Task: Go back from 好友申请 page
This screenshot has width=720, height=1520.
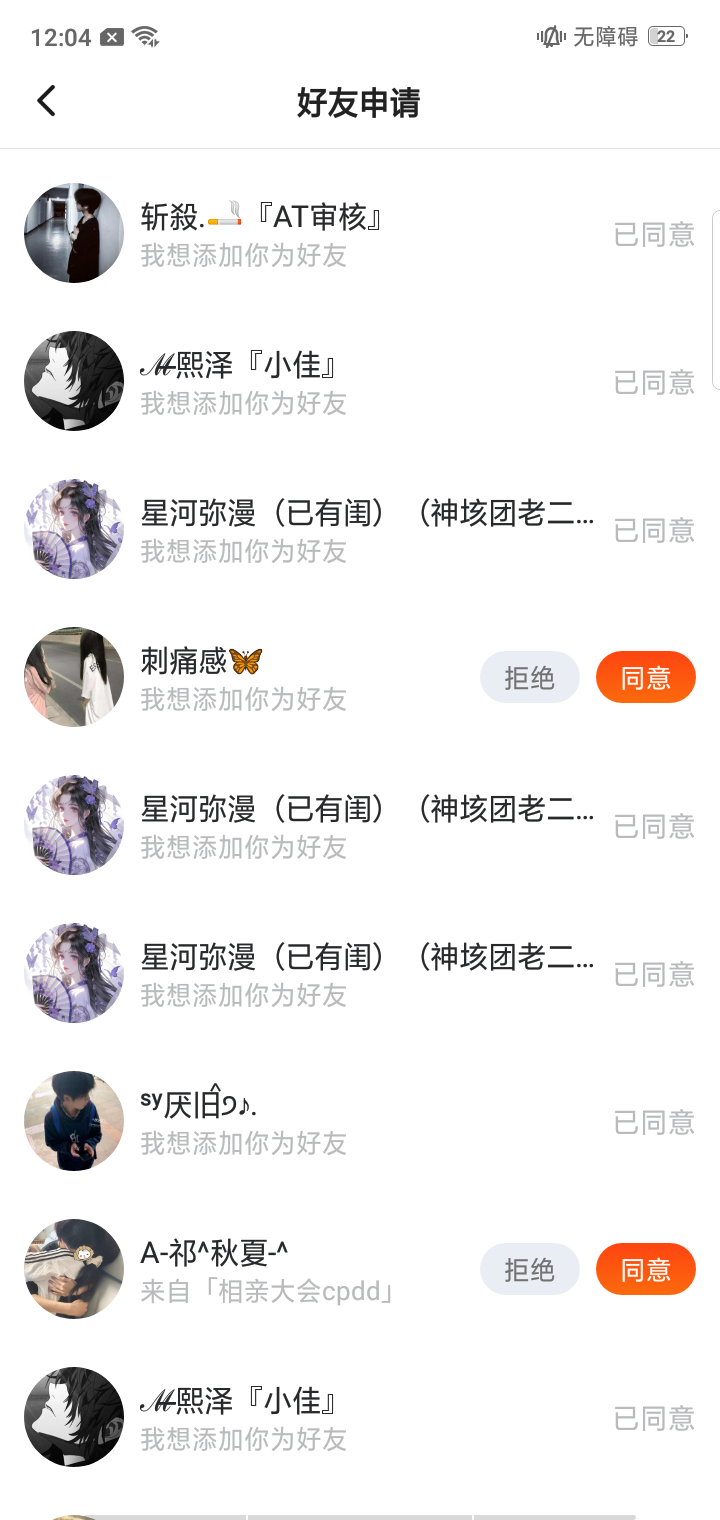Action: pos(46,101)
